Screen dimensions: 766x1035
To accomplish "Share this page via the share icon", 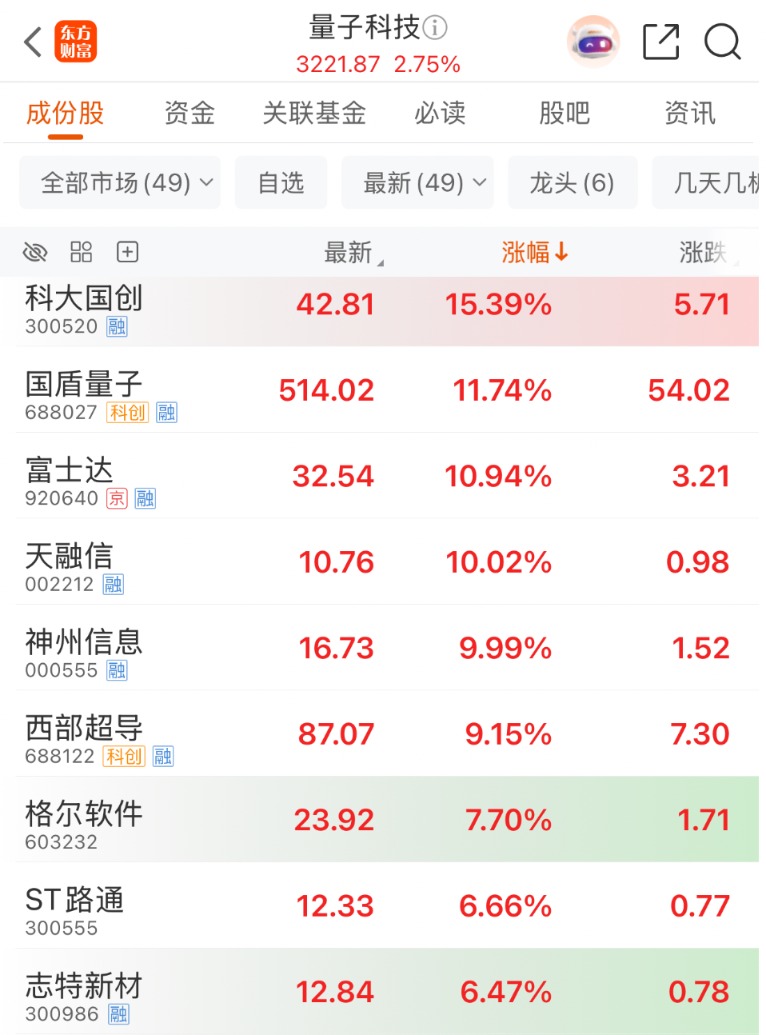I will [660, 42].
